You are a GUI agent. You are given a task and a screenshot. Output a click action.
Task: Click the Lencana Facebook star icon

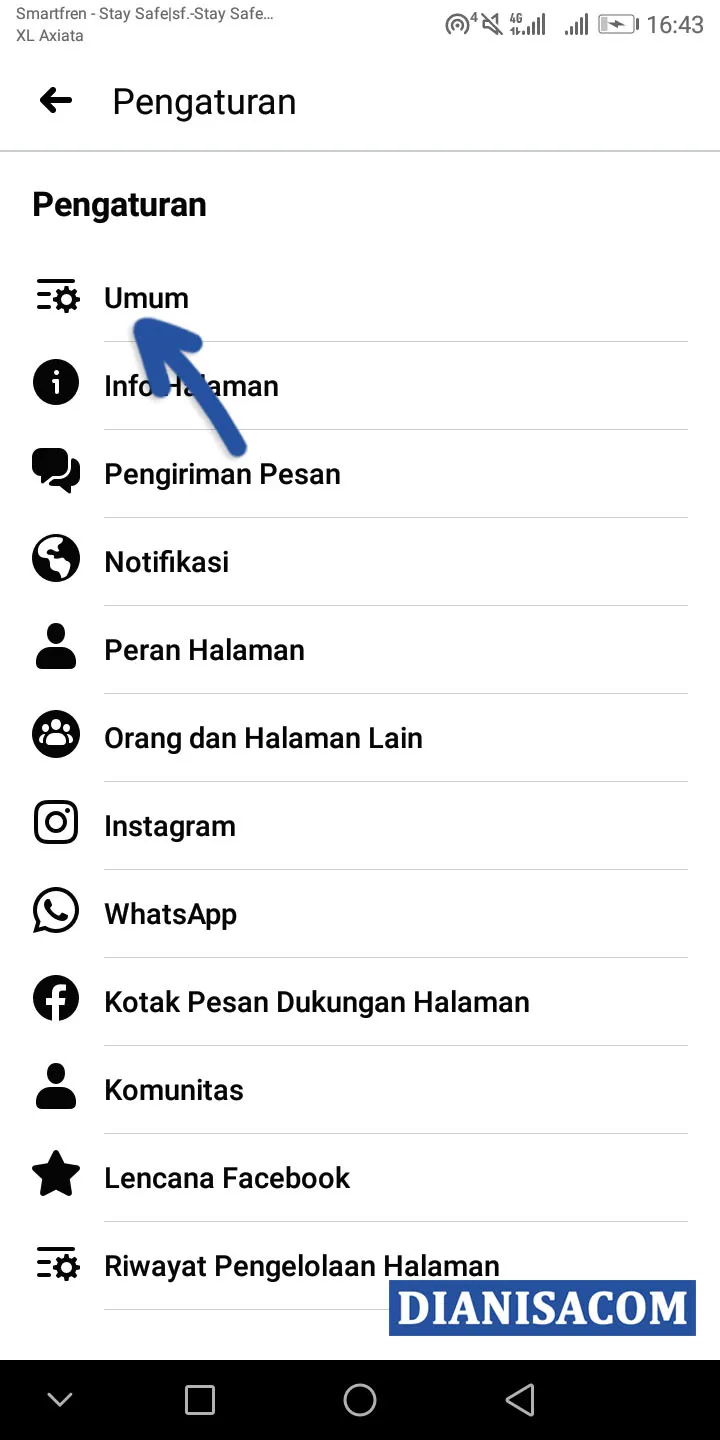(x=55, y=1174)
